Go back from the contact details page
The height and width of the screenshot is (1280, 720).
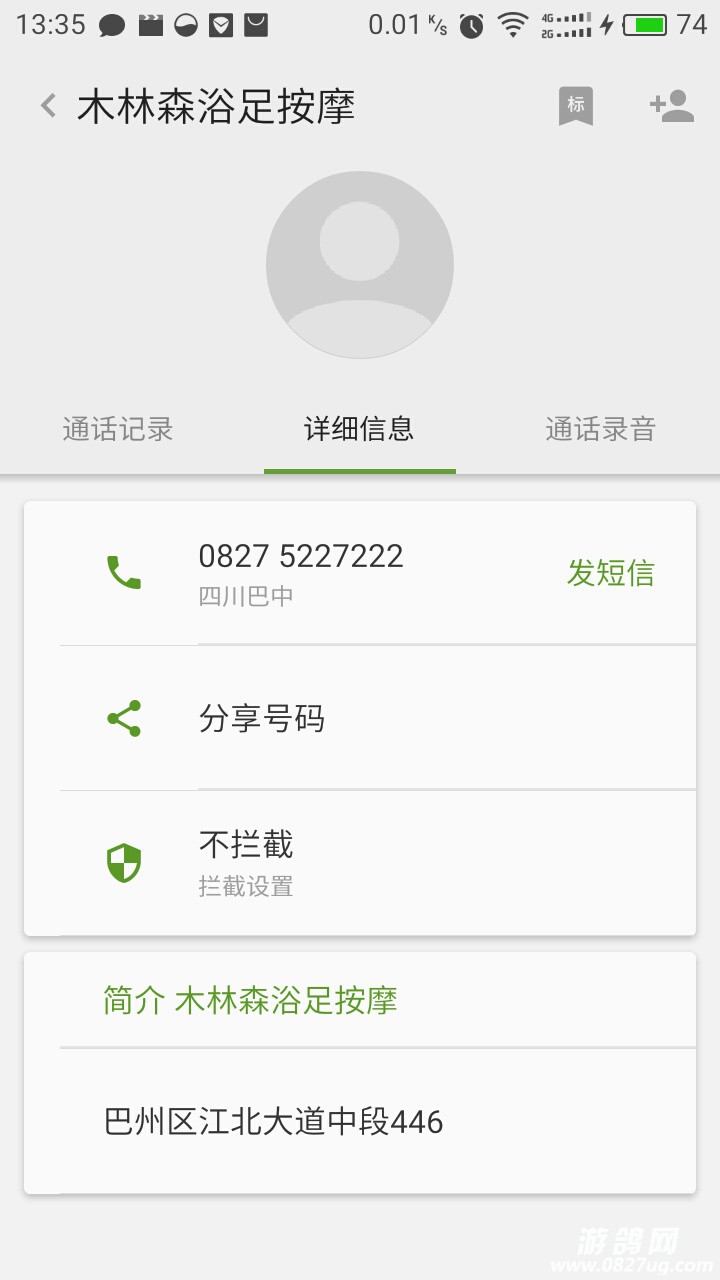click(x=48, y=106)
